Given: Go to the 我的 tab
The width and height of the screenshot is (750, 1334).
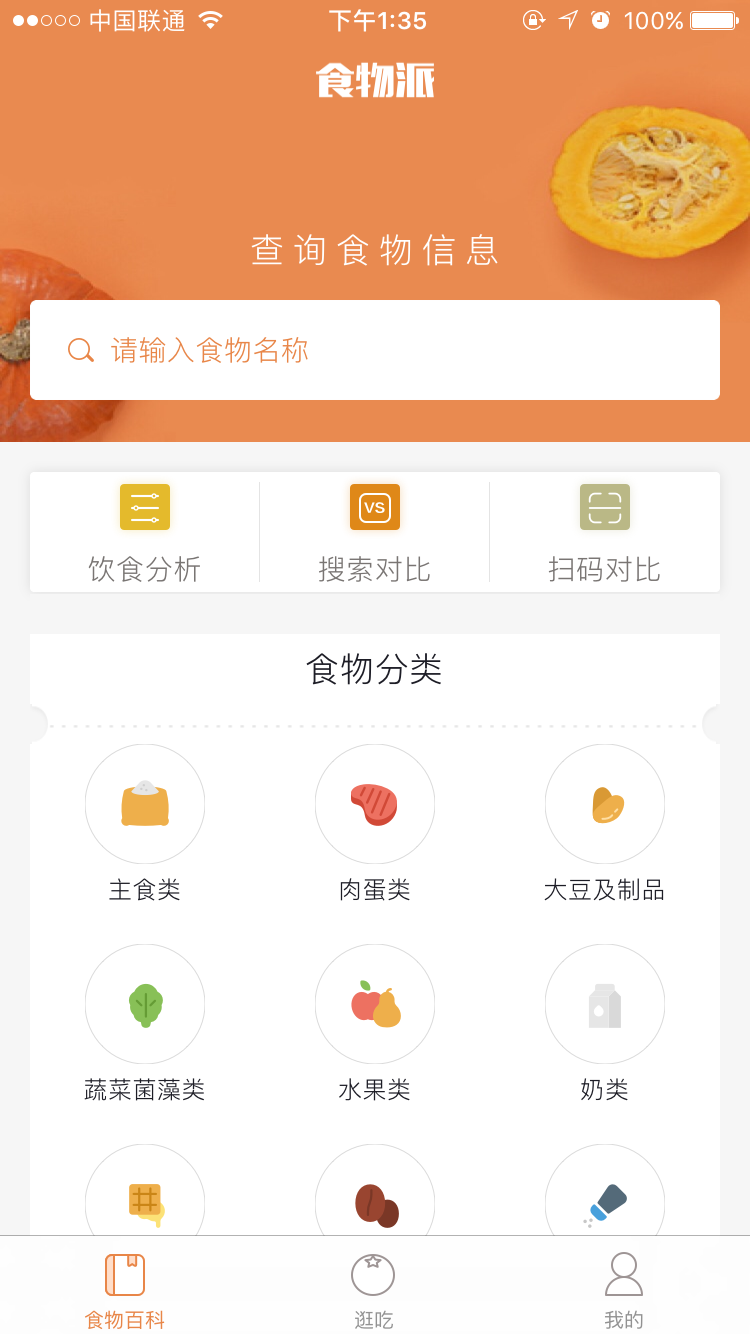Looking at the screenshot, I should tap(623, 1290).
